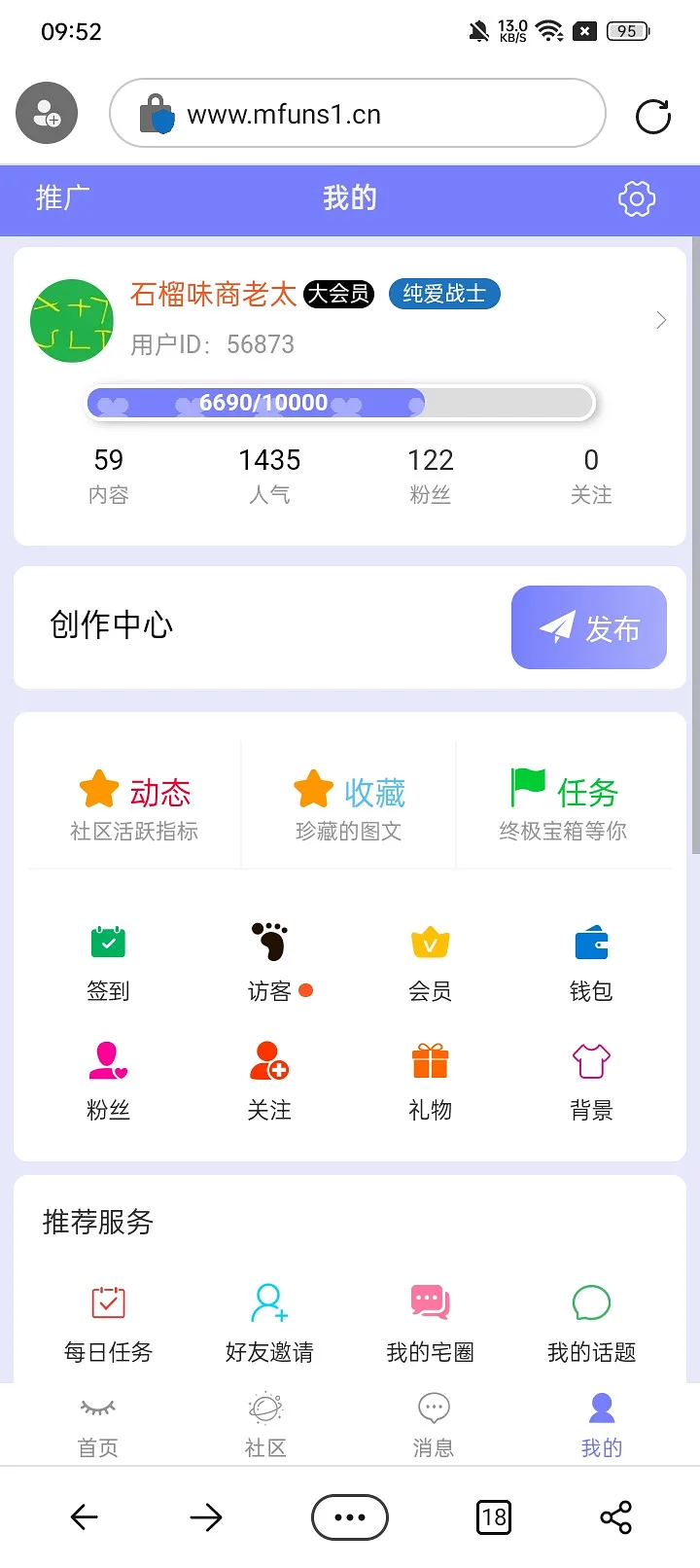Select the 大会员 member badge

(338, 294)
